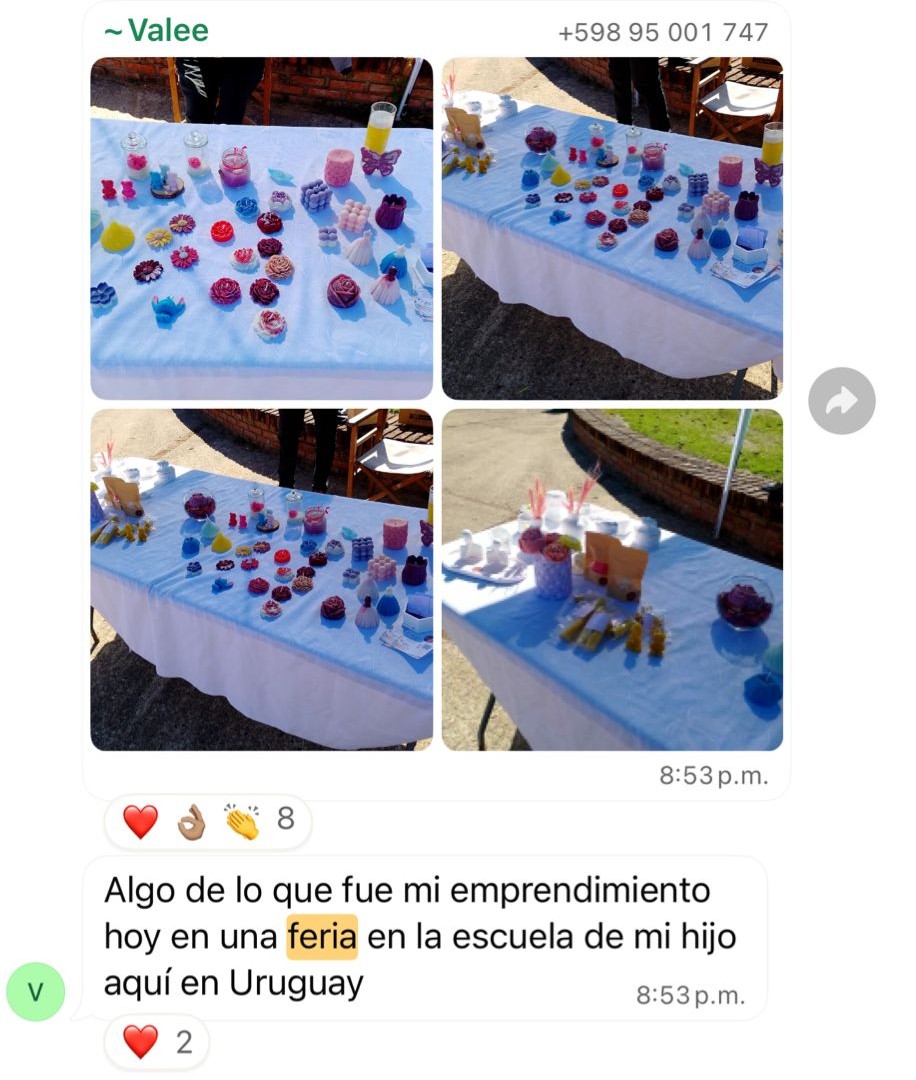View the 2 heart reactions on the text message
This screenshot has width=916, height=1080.
click(x=157, y=1042)
